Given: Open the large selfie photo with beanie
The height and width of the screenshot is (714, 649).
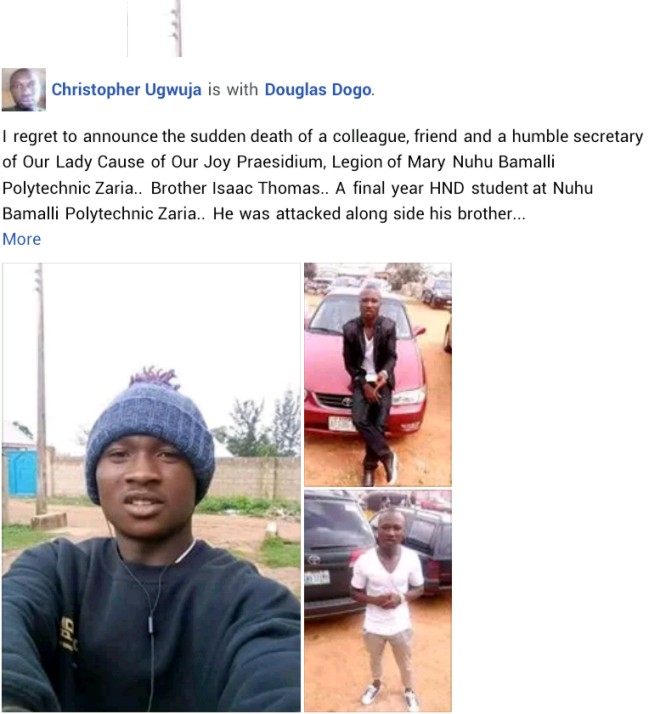Looking at the screenshot, I should click(x=151, y=487).
